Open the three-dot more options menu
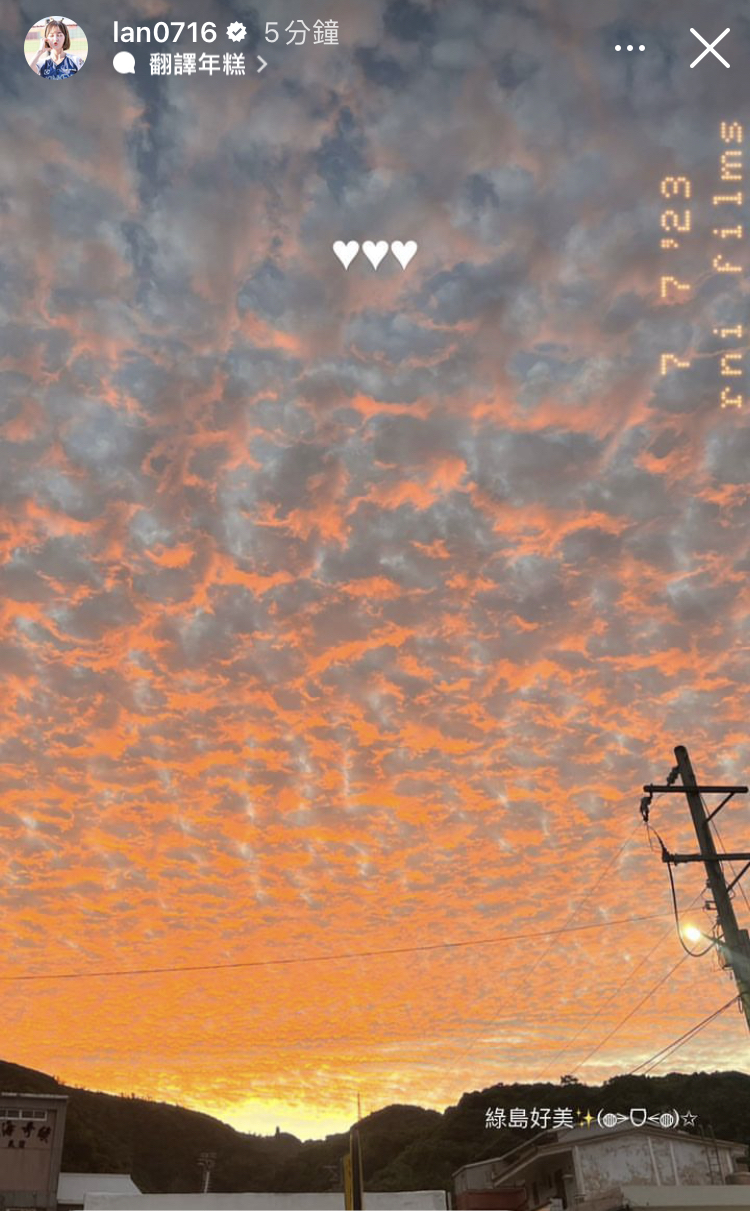Screen dimensions: 750x1211 click(630, 48)
